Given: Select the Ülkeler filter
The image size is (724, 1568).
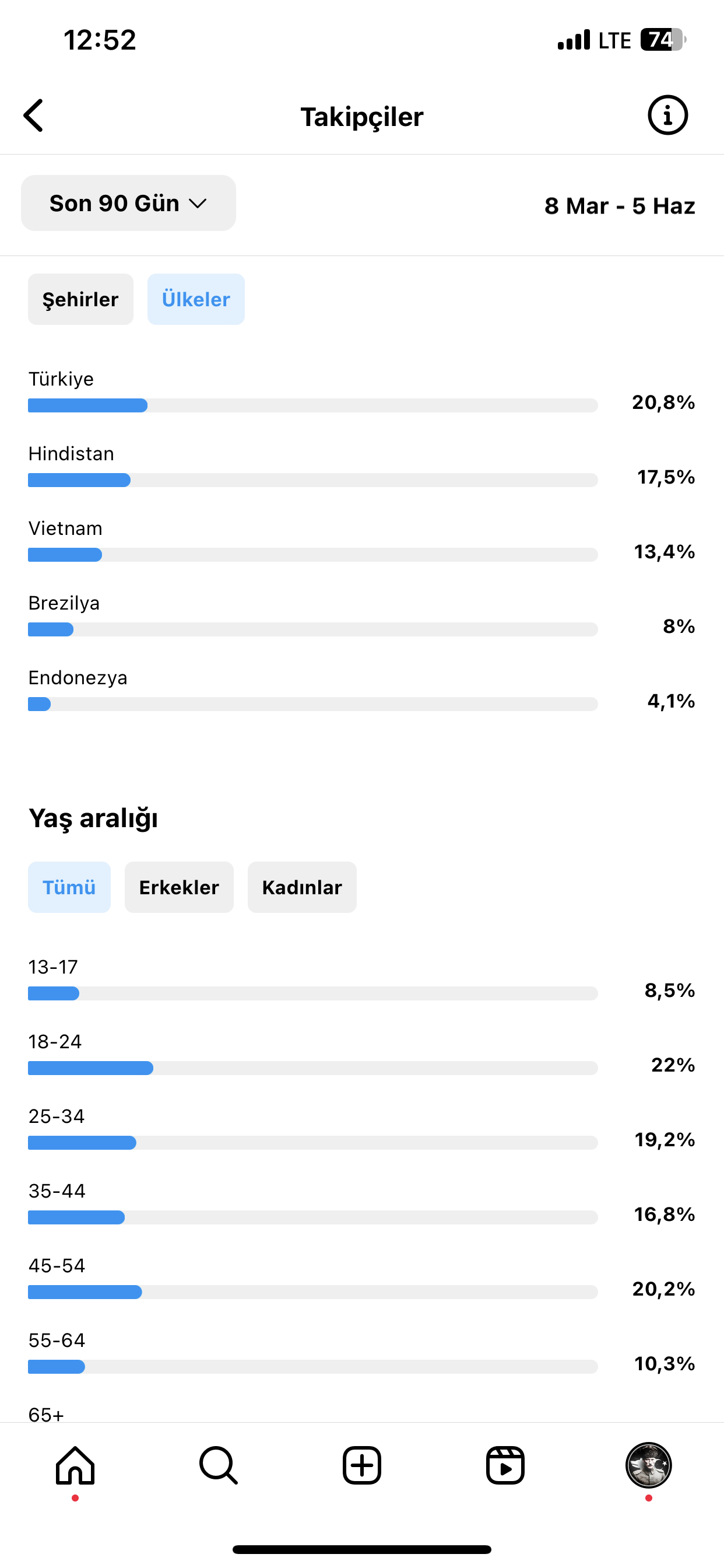Looking at the screenshot, I should click(196, 299).
